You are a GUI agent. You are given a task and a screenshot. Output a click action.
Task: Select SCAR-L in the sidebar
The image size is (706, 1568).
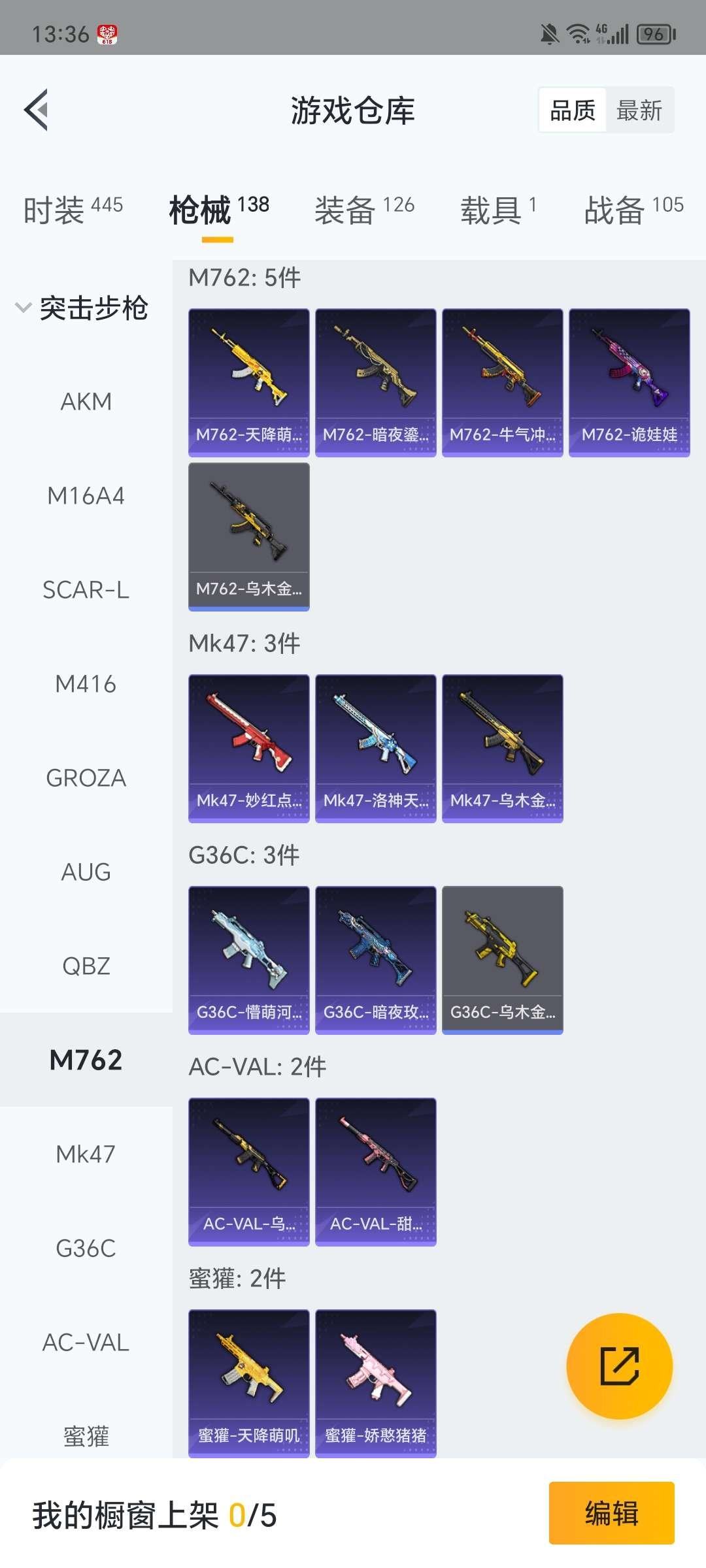pyautogui.click(x=86, y=590)
